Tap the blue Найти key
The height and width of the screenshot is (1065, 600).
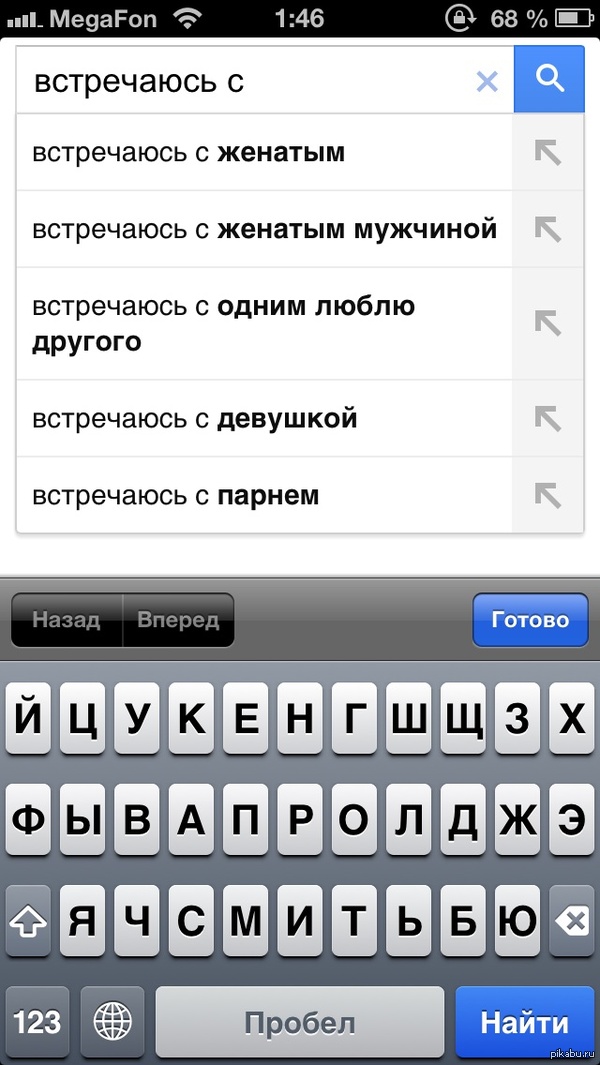(524, 1023)
